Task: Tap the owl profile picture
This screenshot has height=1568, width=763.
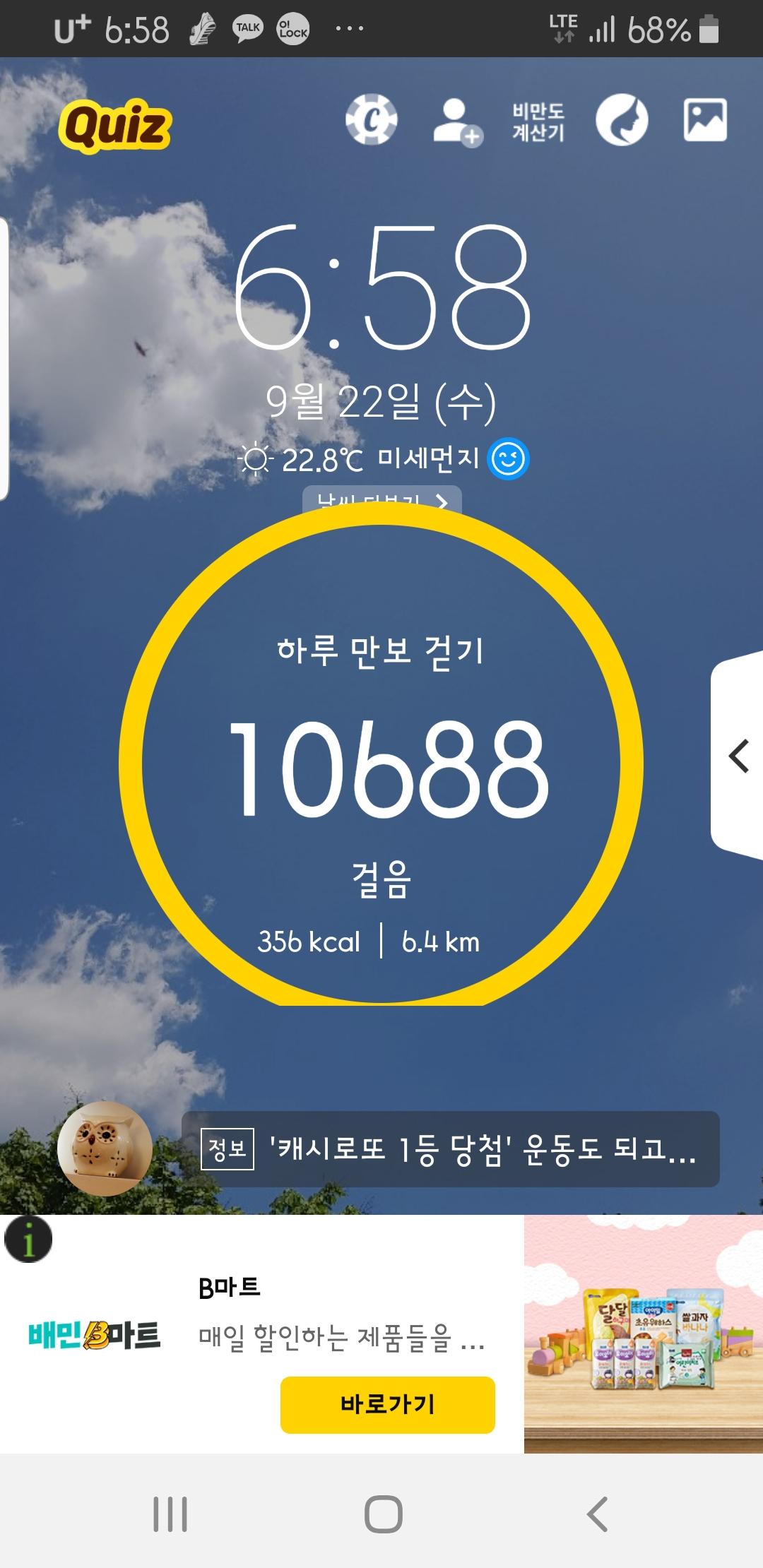Action: coord(105,1148)
